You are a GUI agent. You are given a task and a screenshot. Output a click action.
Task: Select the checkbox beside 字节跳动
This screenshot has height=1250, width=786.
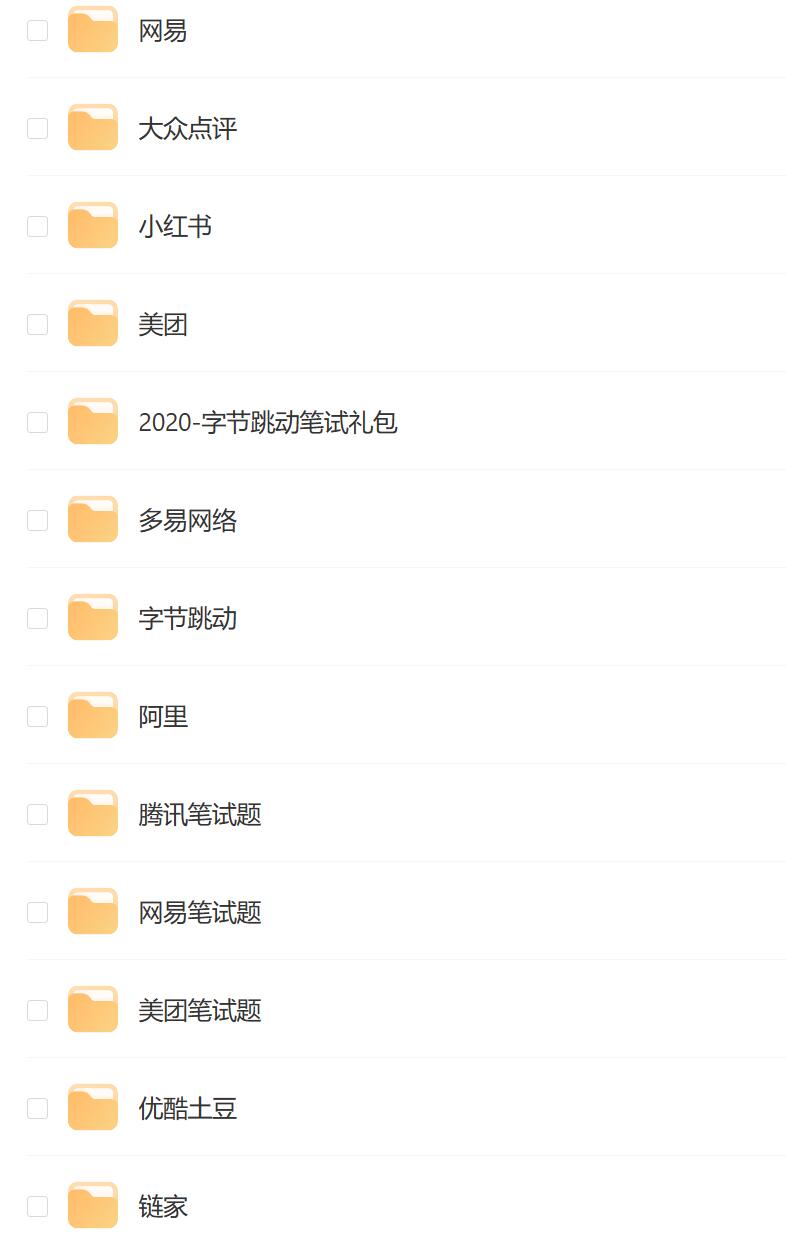coord(36,619)
